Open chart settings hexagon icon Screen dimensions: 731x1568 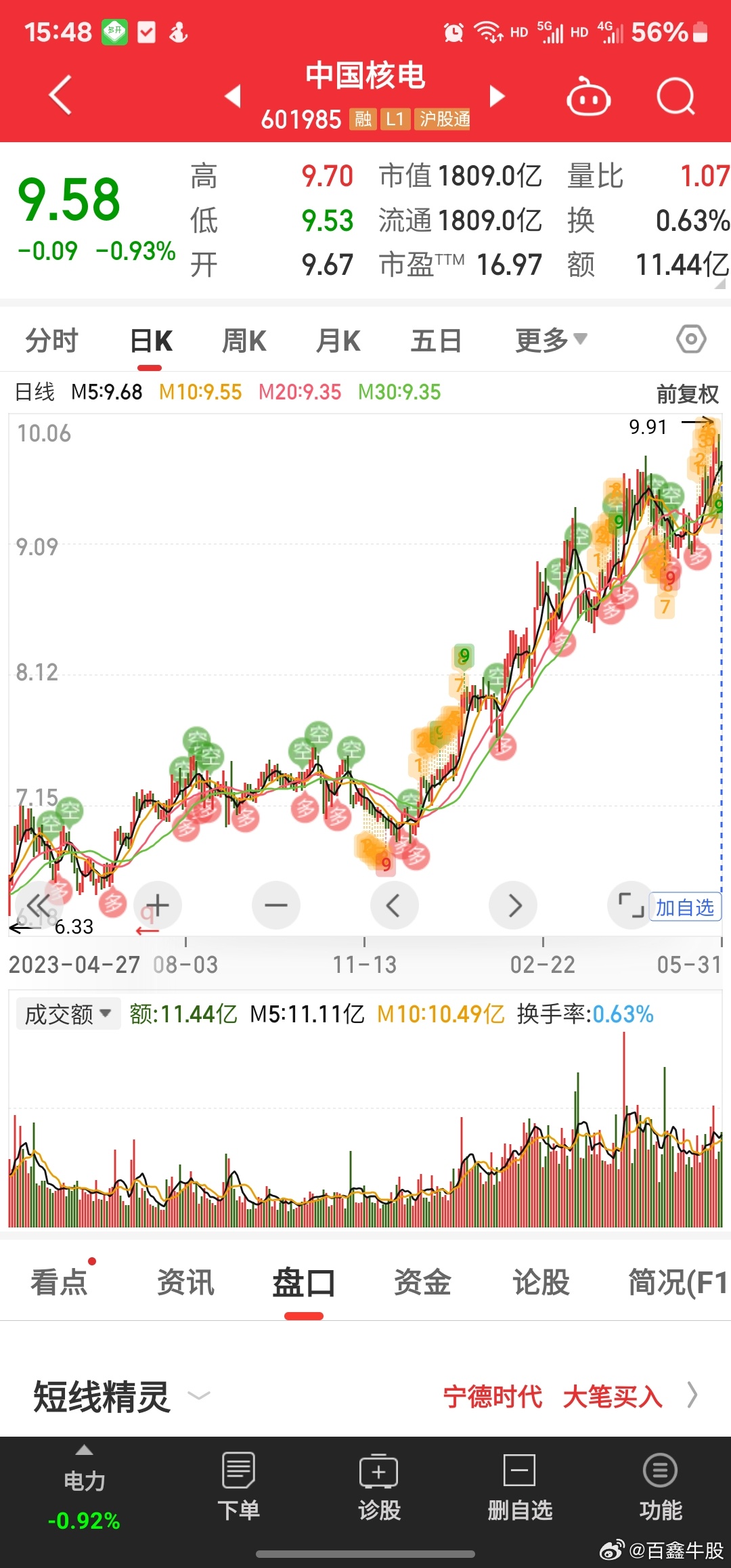click(x=691, y=339)
